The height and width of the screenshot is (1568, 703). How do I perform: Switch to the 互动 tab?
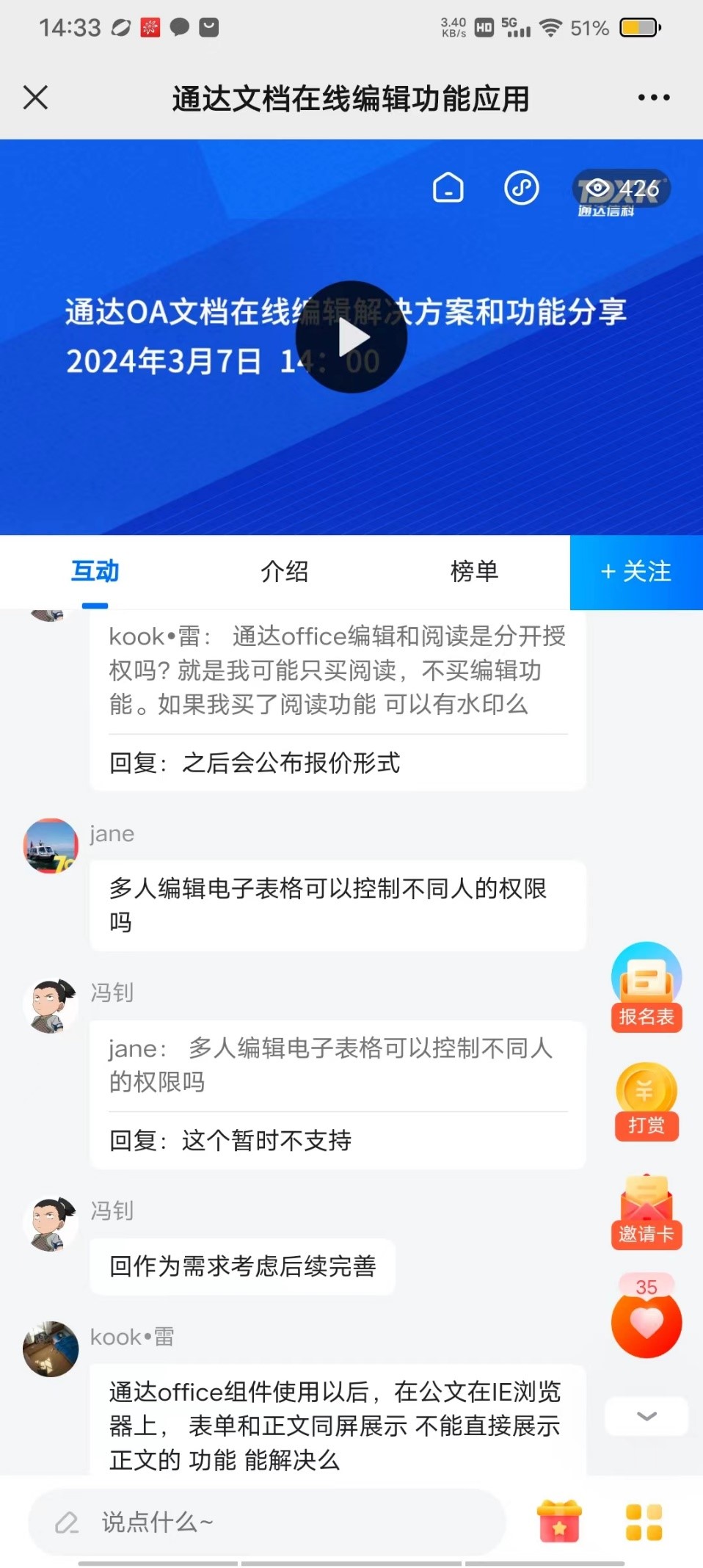pyautogui.click(x=95, y=571)
